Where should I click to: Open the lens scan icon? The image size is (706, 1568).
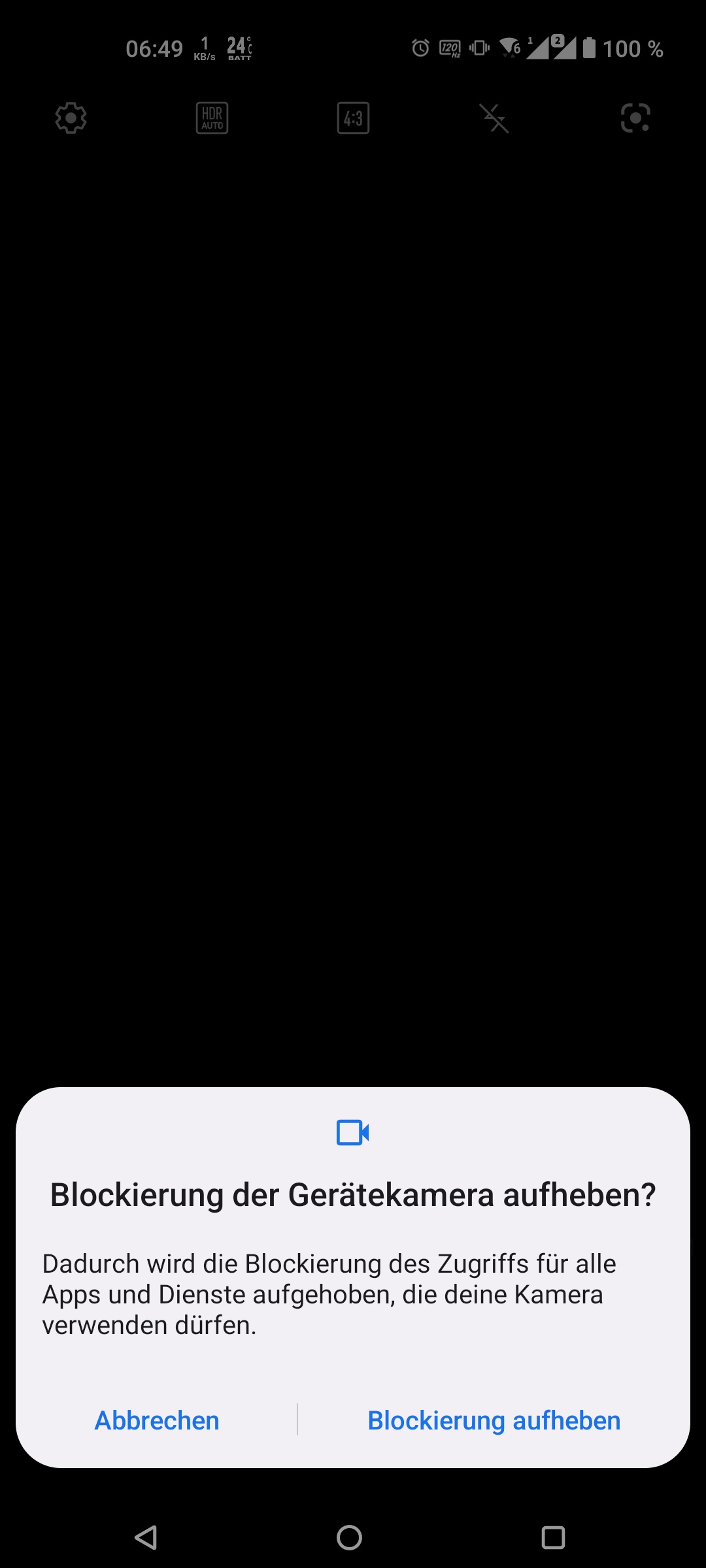click(x=635, y=118)
